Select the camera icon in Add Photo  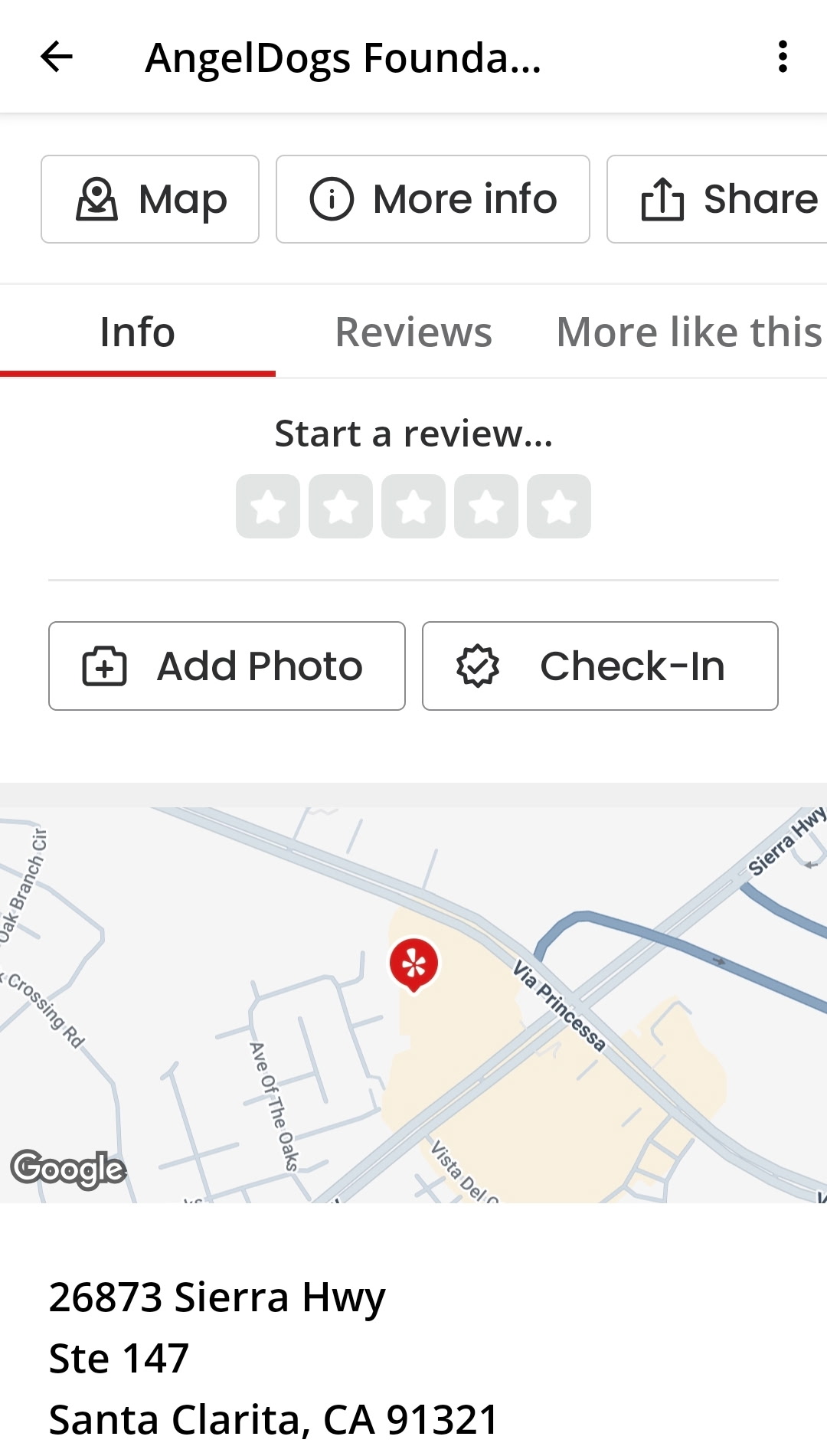click(106, 666)
